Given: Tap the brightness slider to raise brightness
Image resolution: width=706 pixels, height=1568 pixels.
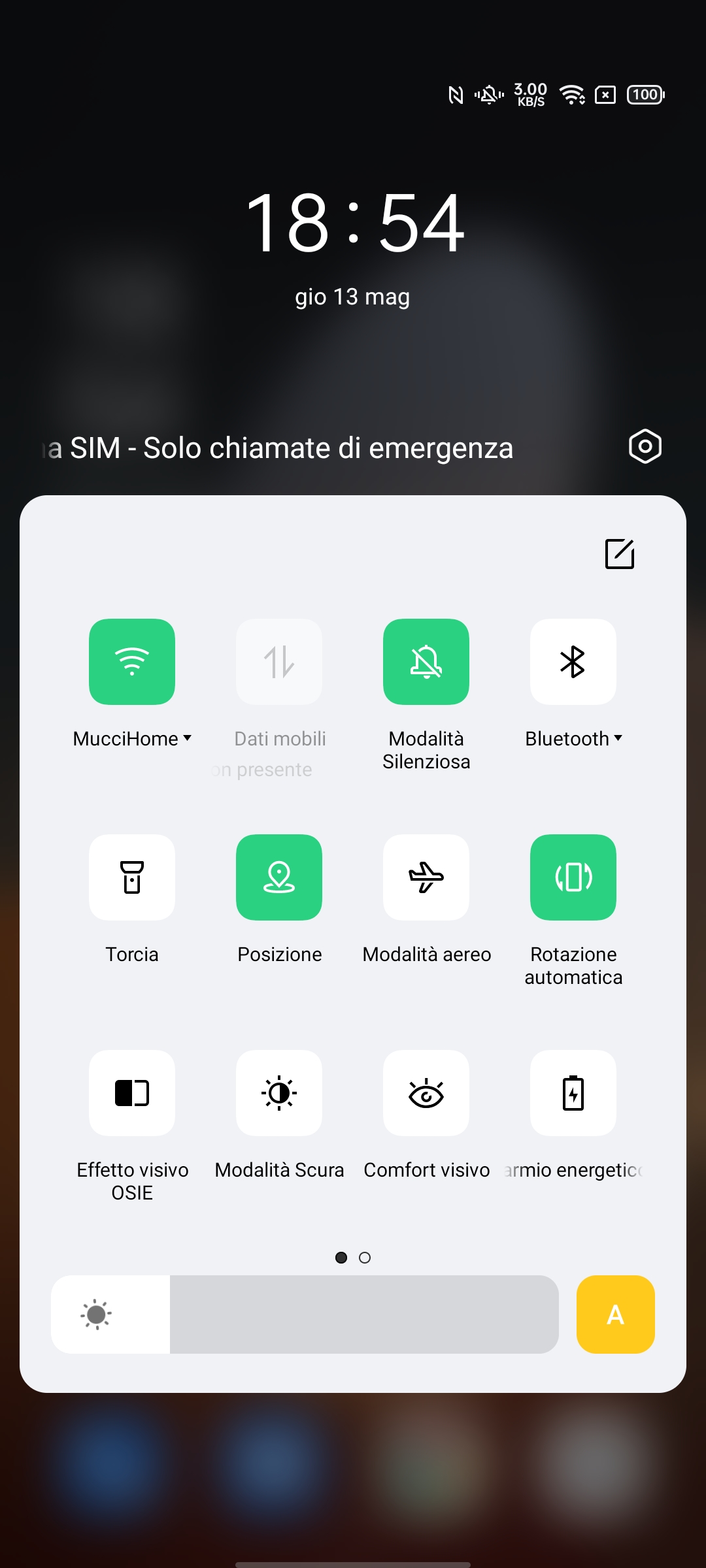Looking at the screenshot, I should (x=305, y=1315).
